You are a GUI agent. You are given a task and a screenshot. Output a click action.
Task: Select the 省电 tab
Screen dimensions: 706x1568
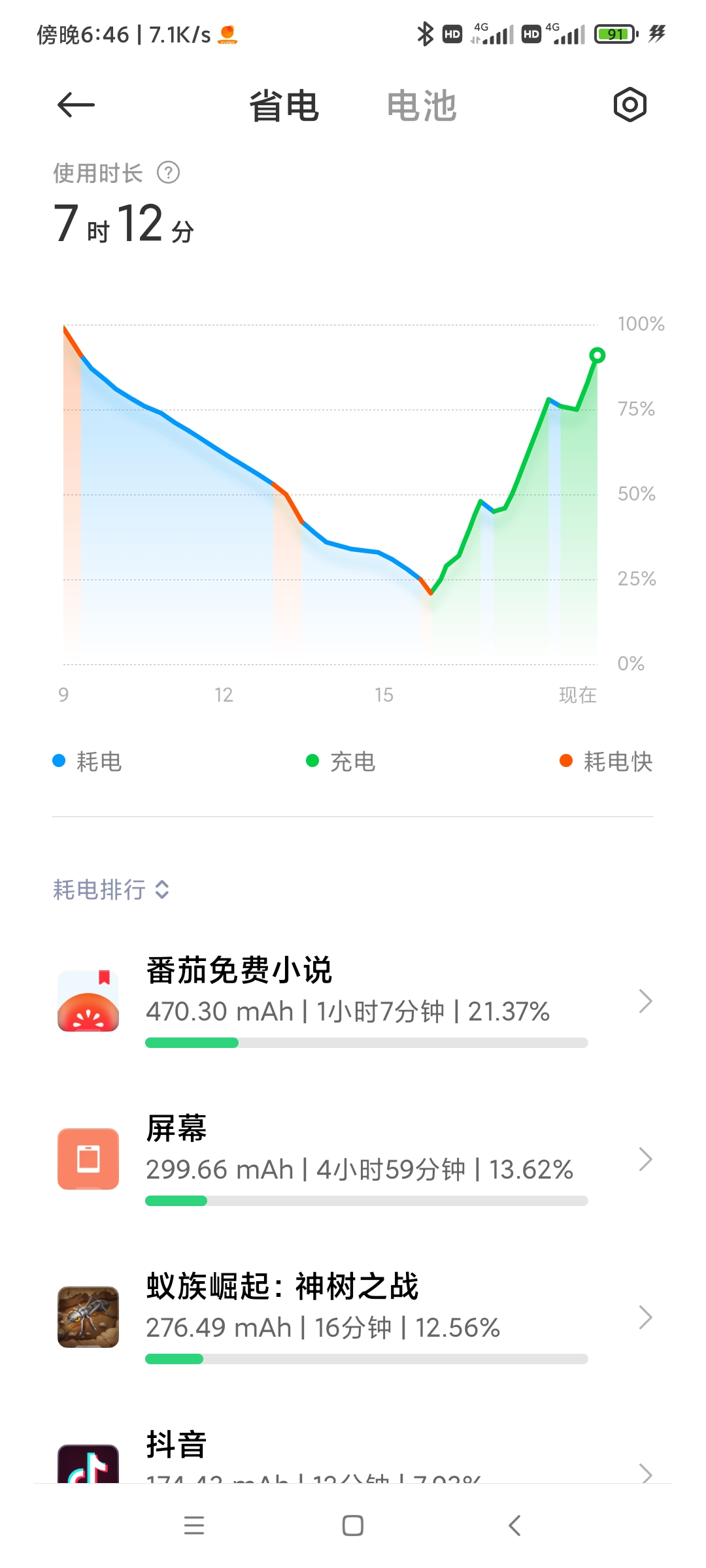pos(284,106)
